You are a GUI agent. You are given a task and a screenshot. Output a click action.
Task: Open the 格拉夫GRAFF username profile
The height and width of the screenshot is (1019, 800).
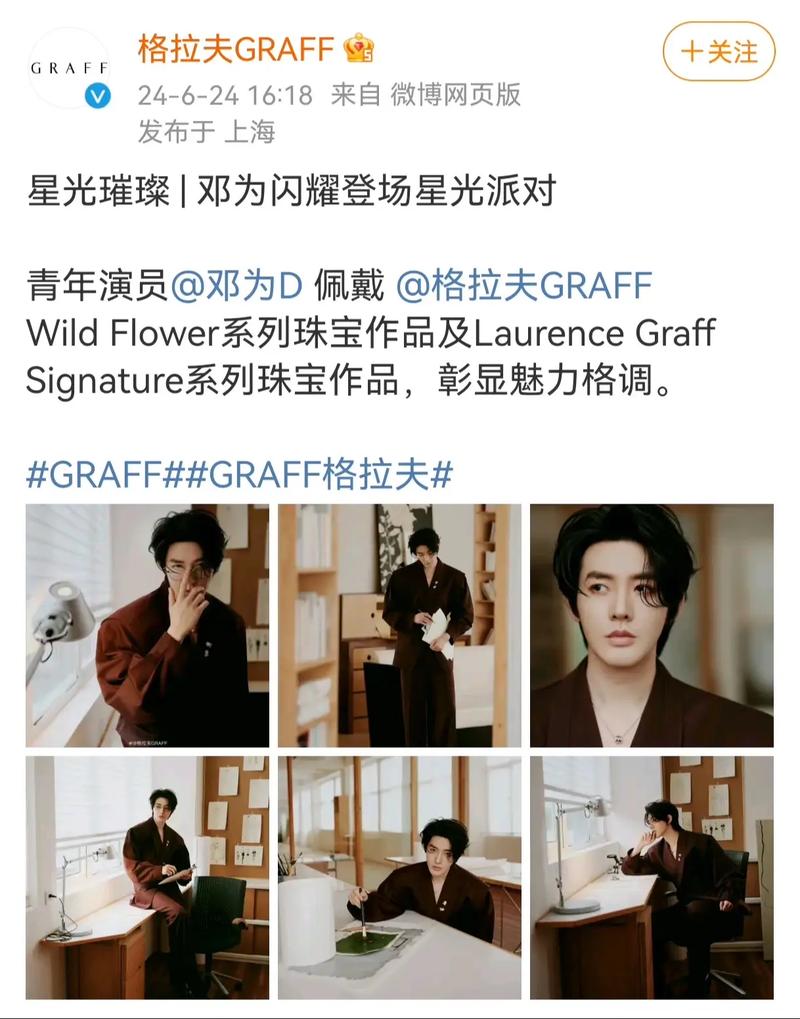(x=237, y=49)
